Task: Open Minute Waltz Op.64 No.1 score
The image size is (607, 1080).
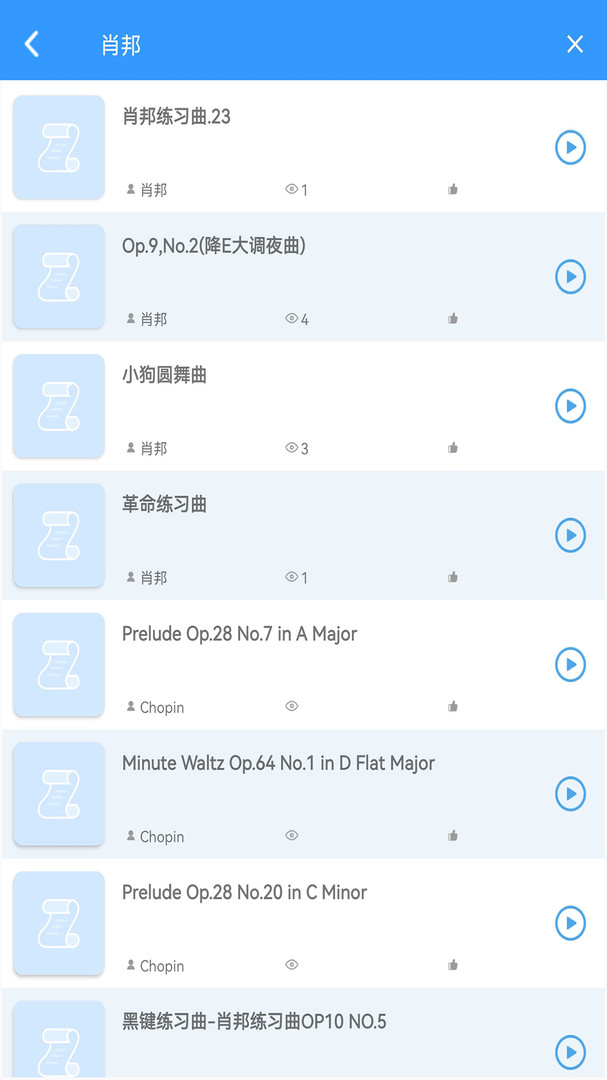Action: click(278, 763)
